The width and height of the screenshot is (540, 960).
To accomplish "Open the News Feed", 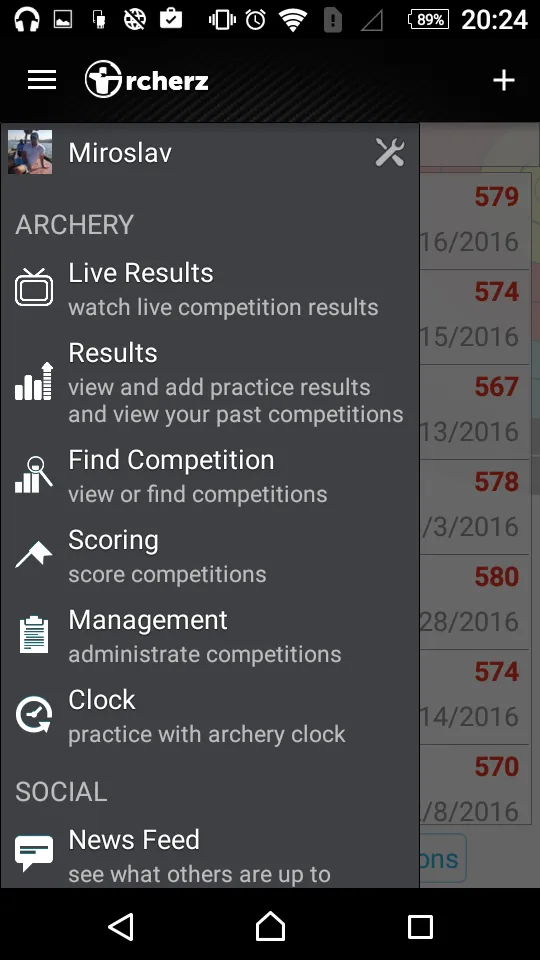I will [x=209, y=855].
